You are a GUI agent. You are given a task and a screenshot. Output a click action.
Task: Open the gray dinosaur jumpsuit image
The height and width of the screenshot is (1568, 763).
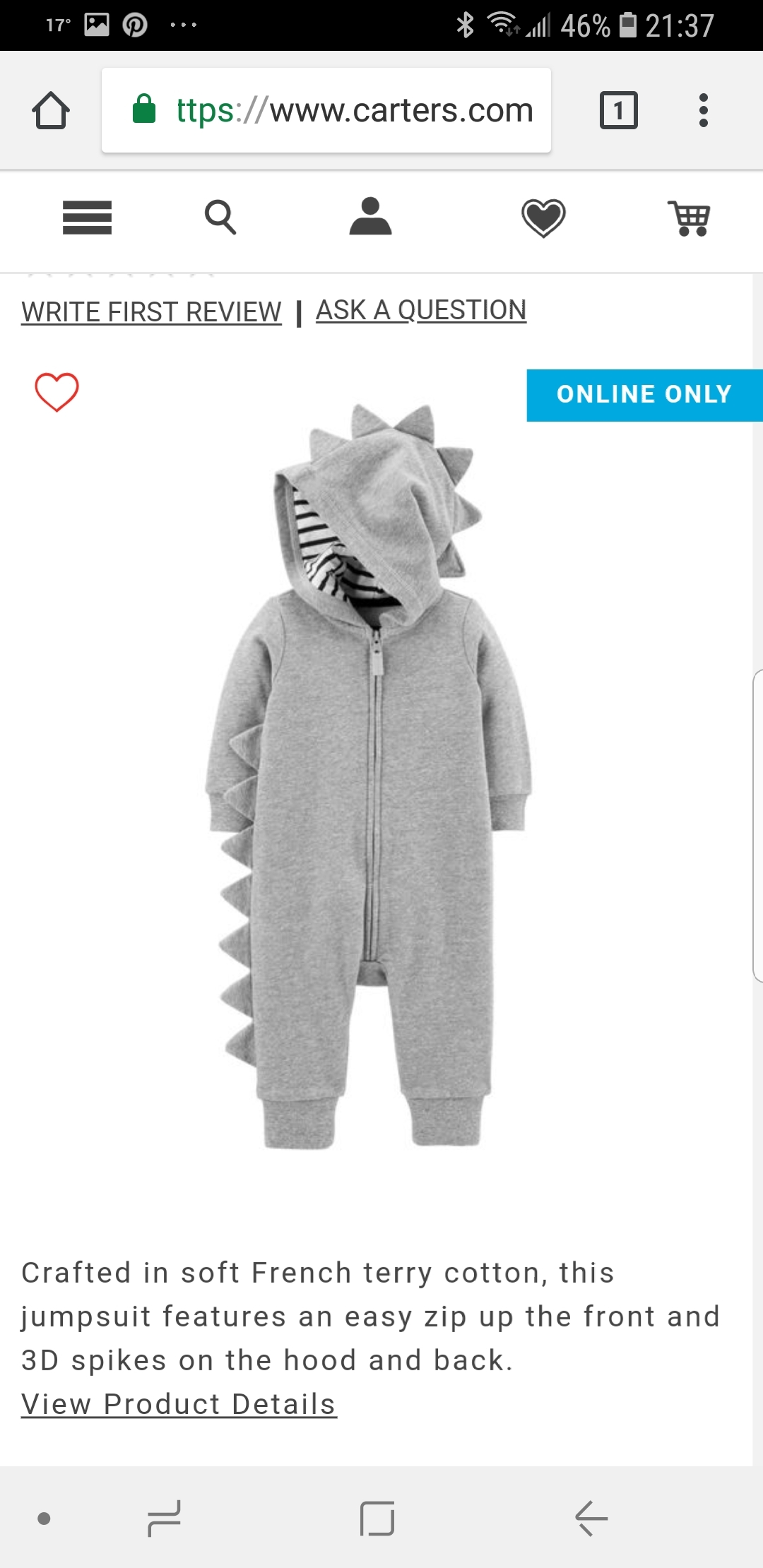coord(367,777)
